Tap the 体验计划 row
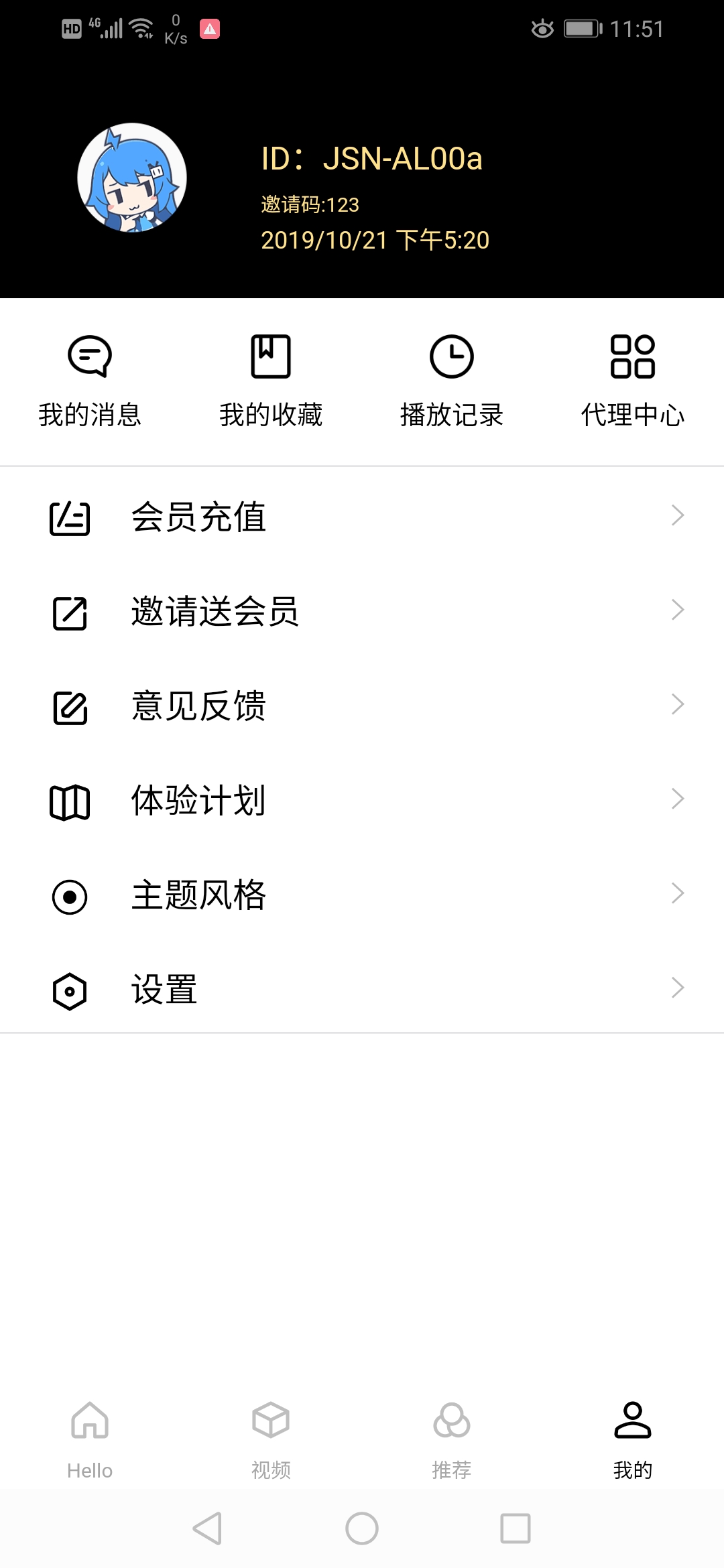 [x=362, y=800]
